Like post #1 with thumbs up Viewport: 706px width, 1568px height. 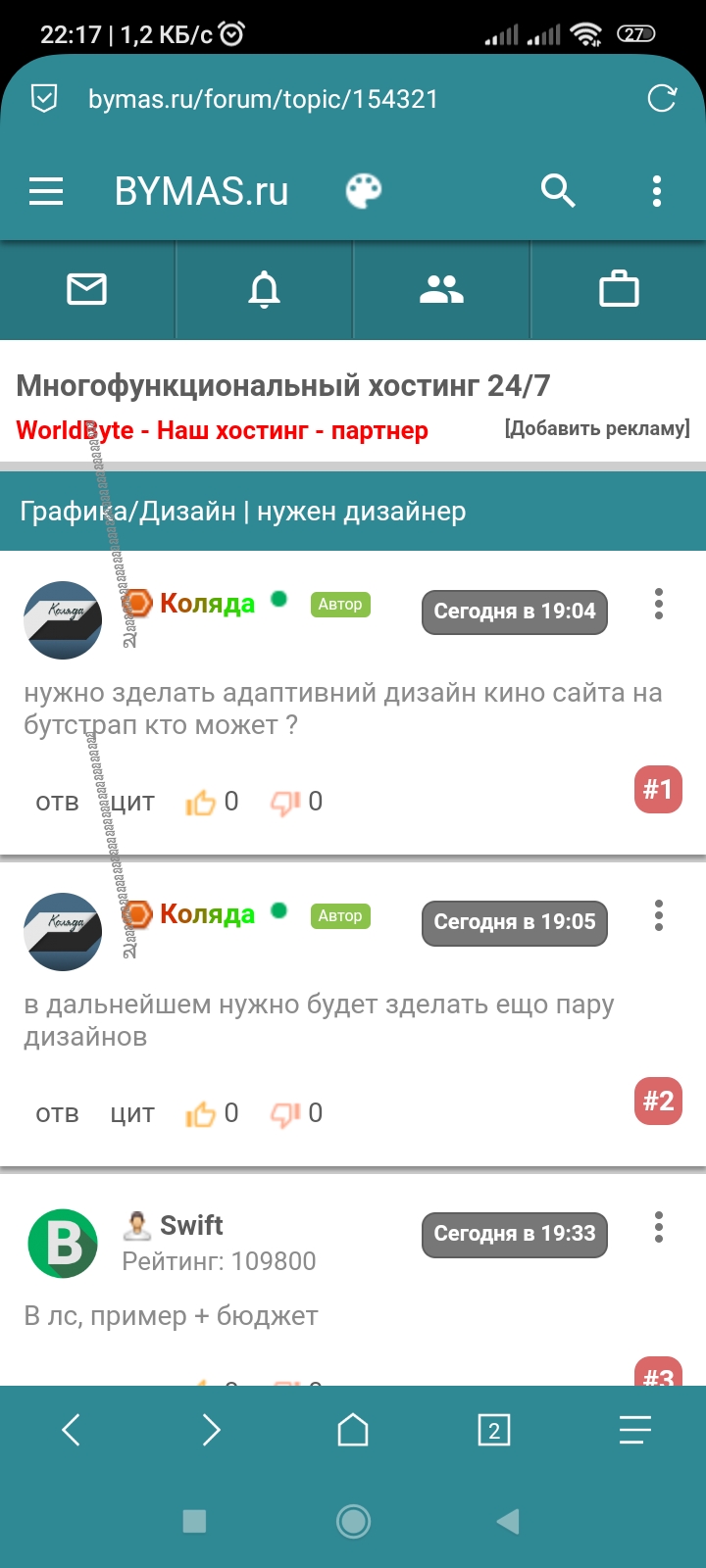[201, 803]
